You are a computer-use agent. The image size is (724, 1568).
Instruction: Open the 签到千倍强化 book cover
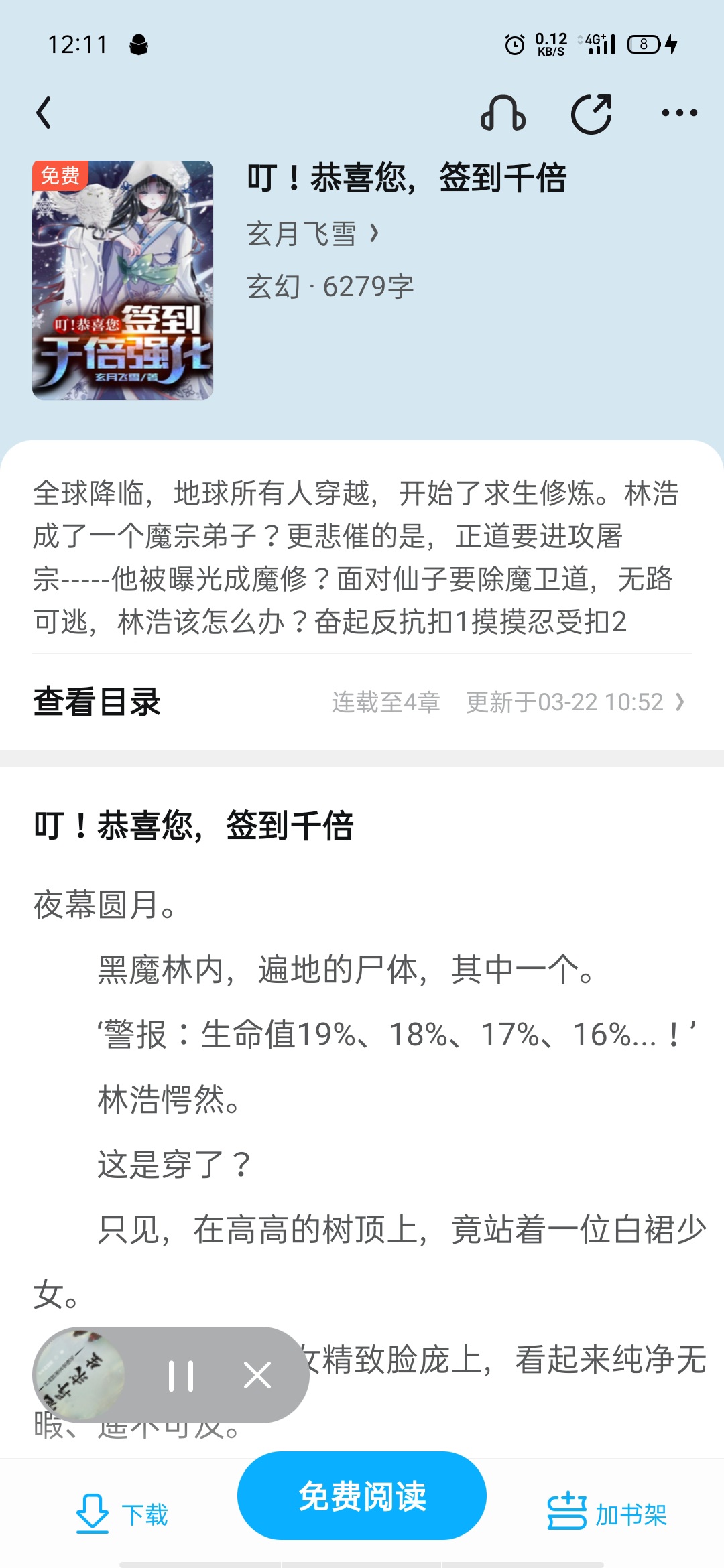coord(123,280)
